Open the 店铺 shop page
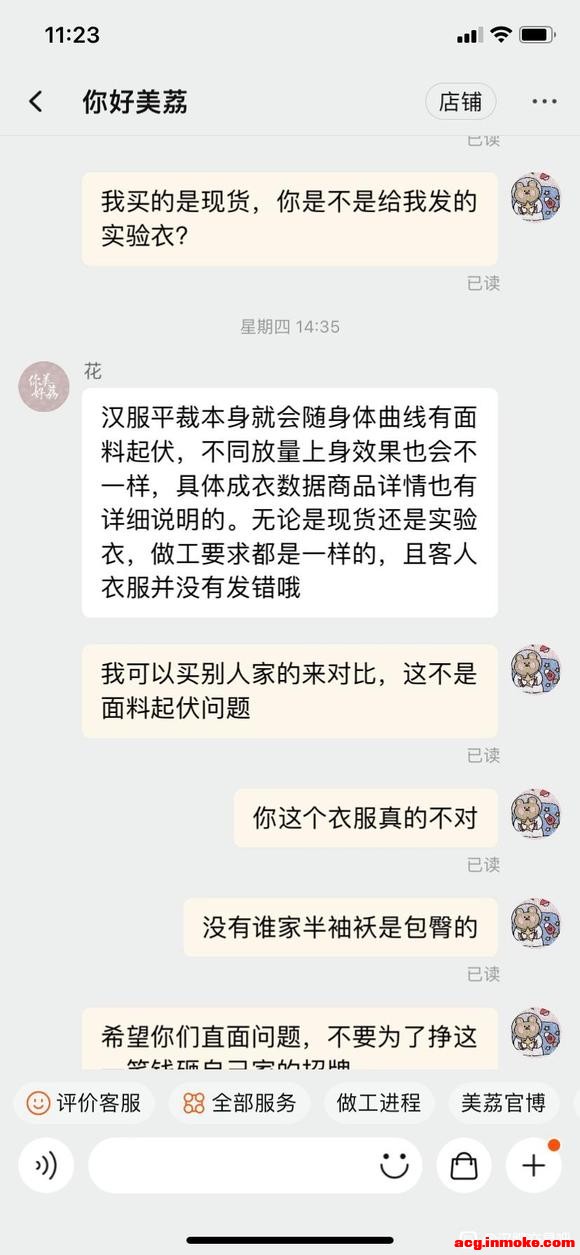The image size is (580, 1255). pyautogui.click(x=460, y=101)
